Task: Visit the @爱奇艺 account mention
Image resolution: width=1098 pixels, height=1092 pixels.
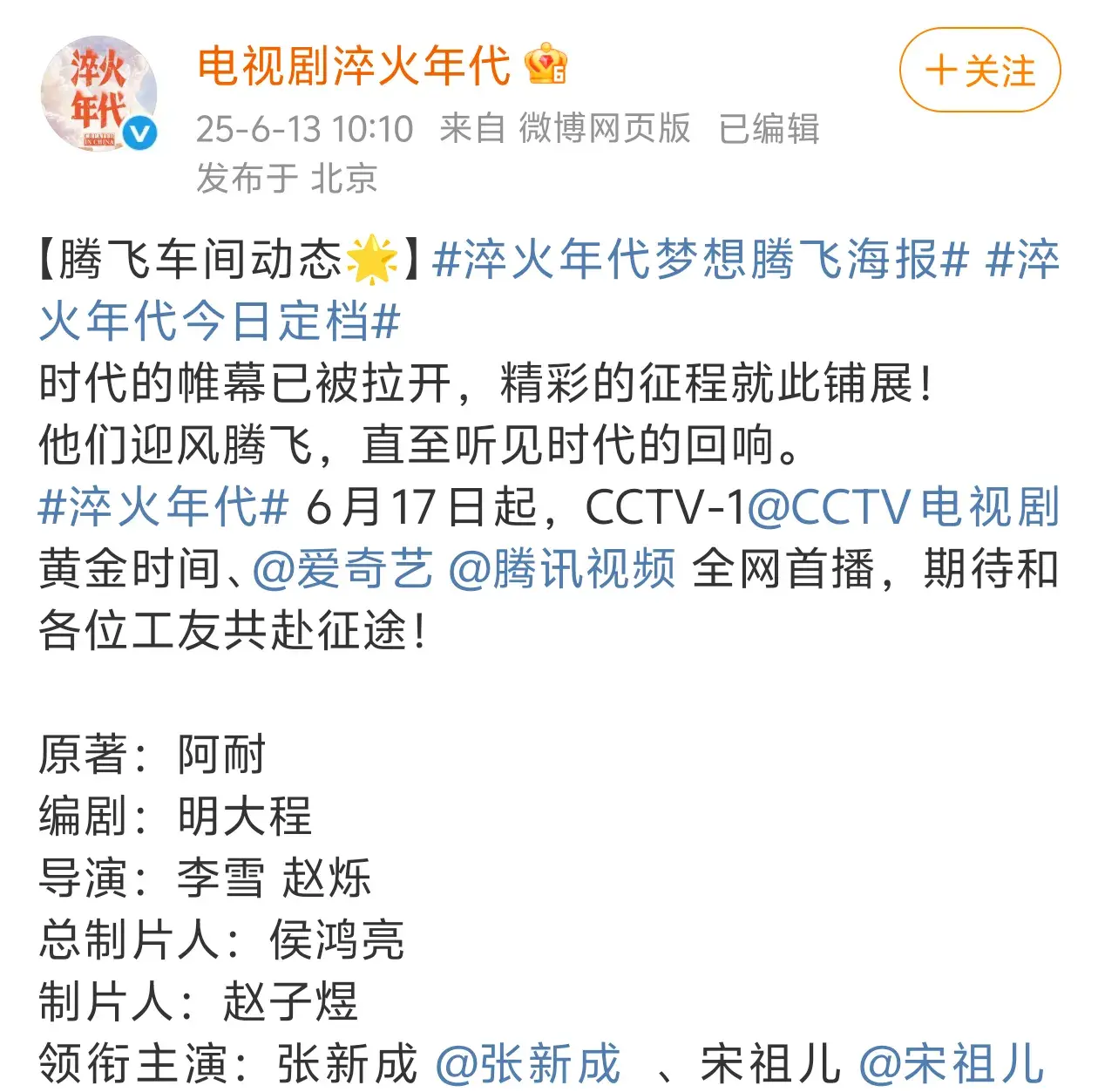Action: coord(342,569)
